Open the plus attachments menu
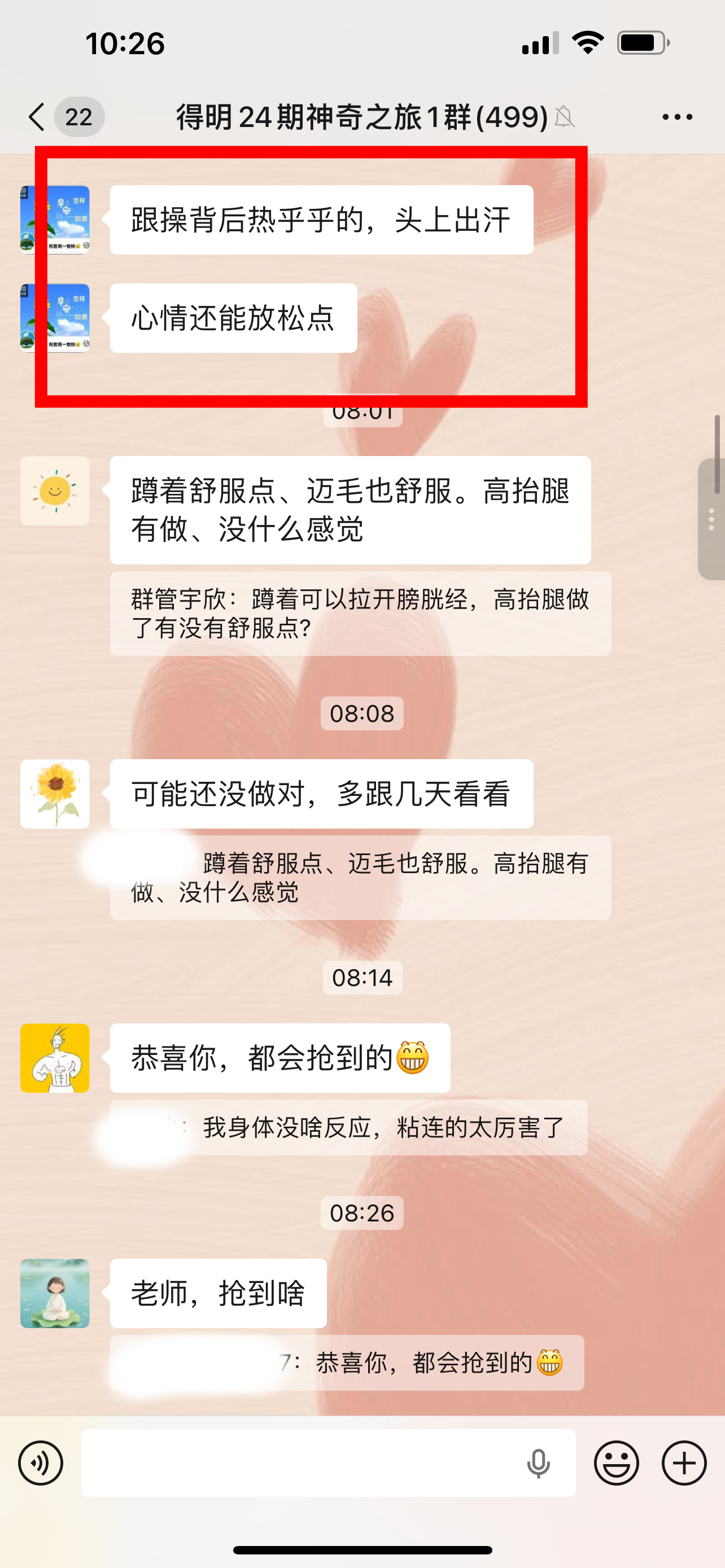The height and width of the screenshot is (1568, 725). coord(684,1462)
